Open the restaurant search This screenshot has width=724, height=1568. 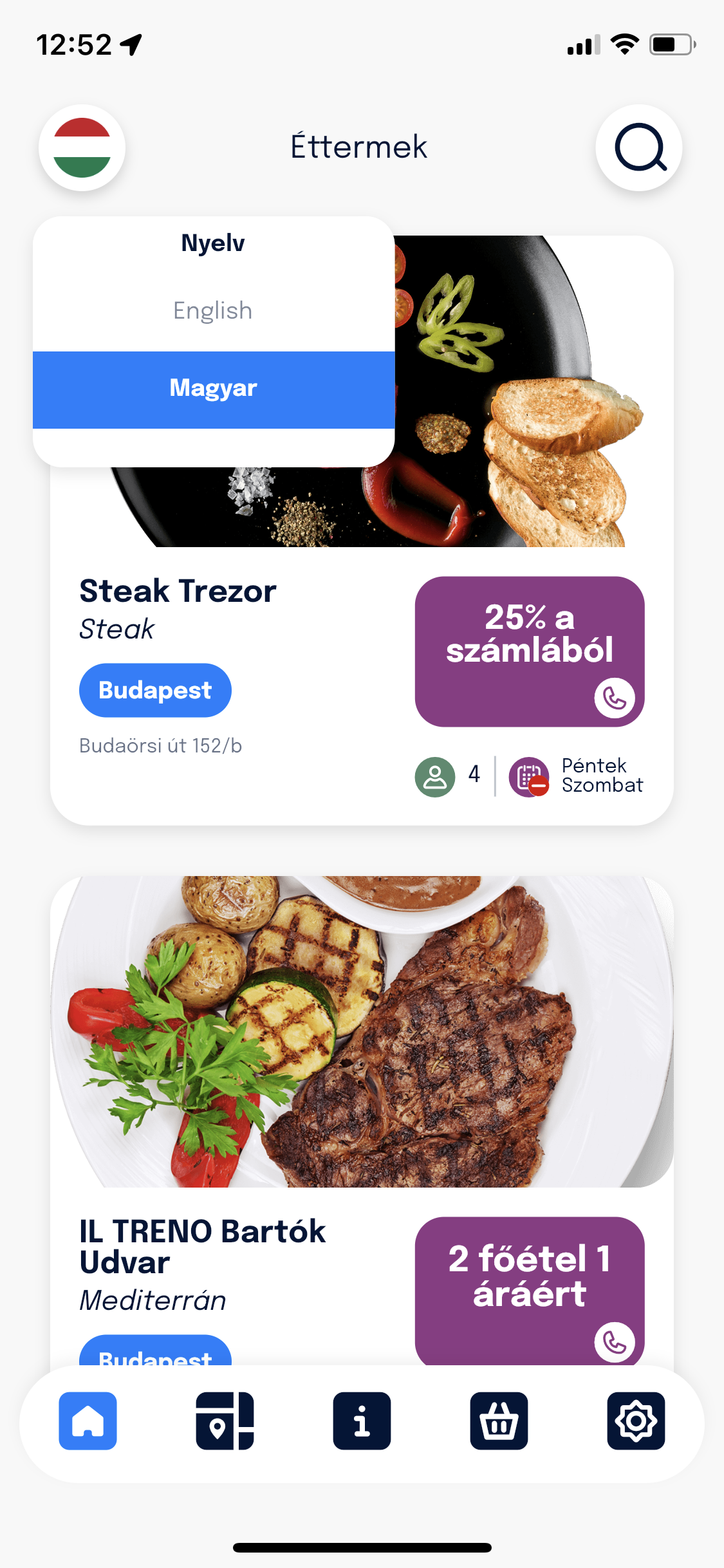coord(638,147)
